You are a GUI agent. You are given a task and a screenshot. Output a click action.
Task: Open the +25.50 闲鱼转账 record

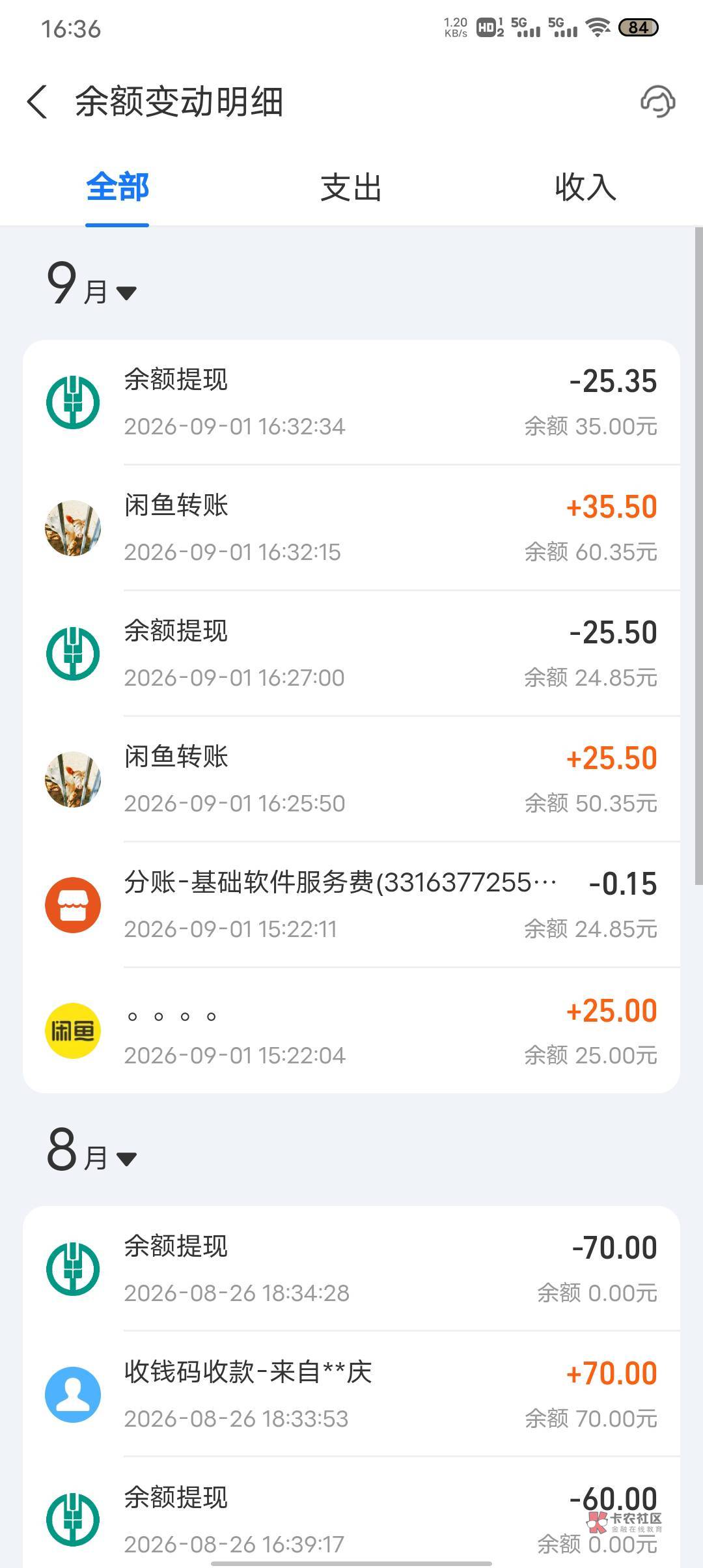[351, 779]
